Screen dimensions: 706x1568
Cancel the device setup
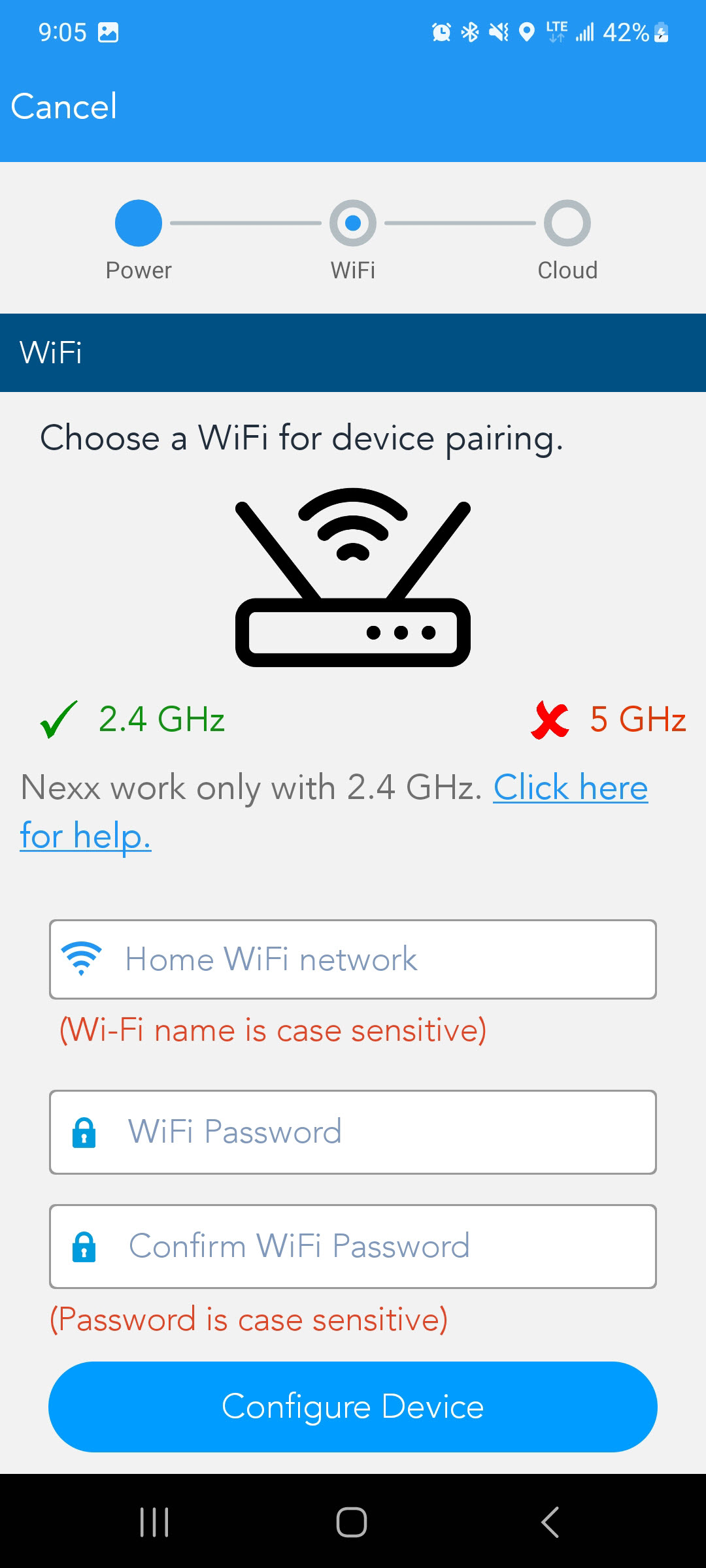click(x=64, y=106)
